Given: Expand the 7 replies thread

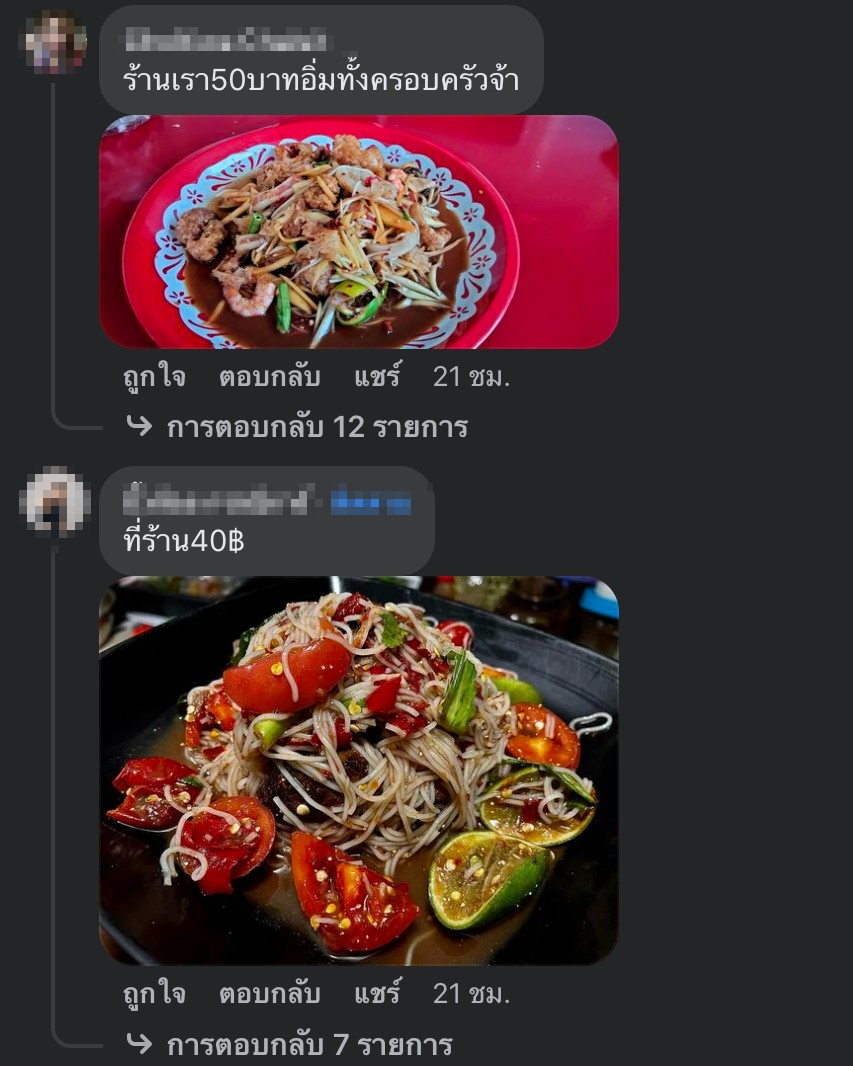Looking at the screenshot, I should [309, 1045].
